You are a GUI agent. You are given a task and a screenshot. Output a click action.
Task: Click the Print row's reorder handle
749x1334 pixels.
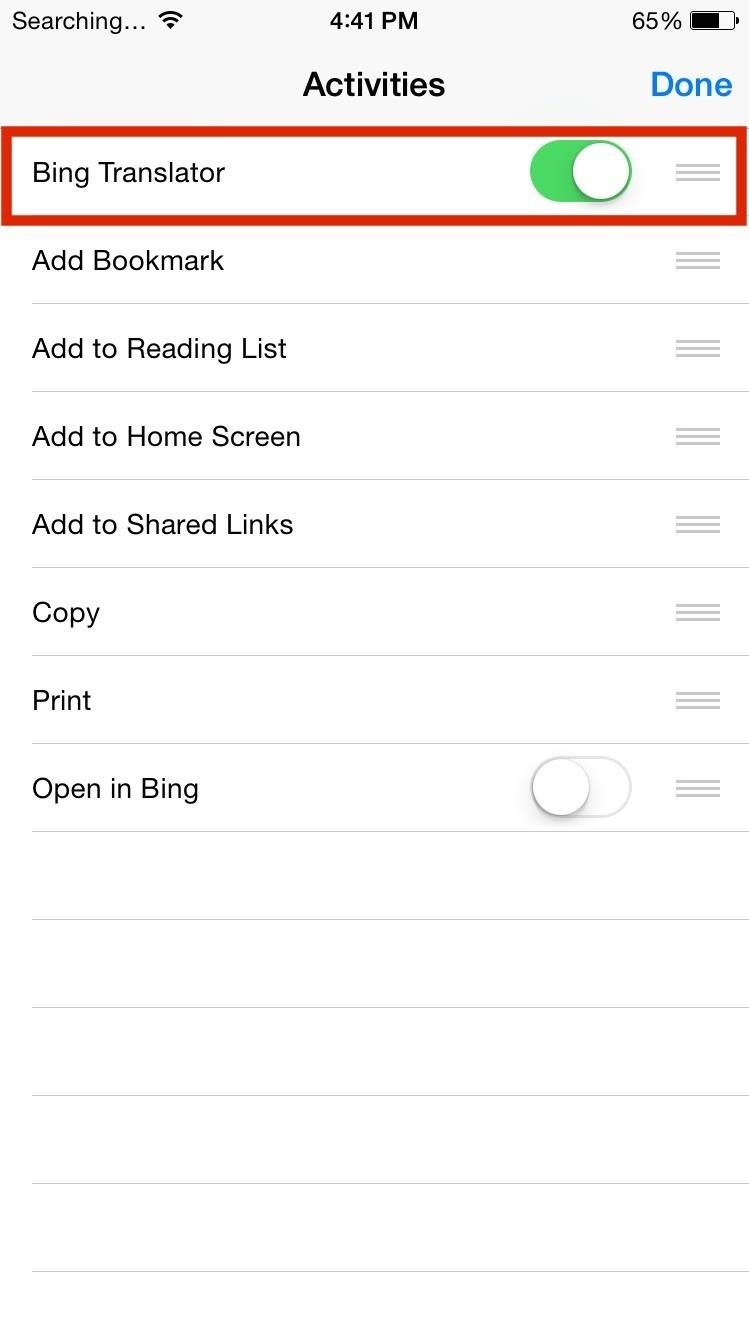coord(696,700)
